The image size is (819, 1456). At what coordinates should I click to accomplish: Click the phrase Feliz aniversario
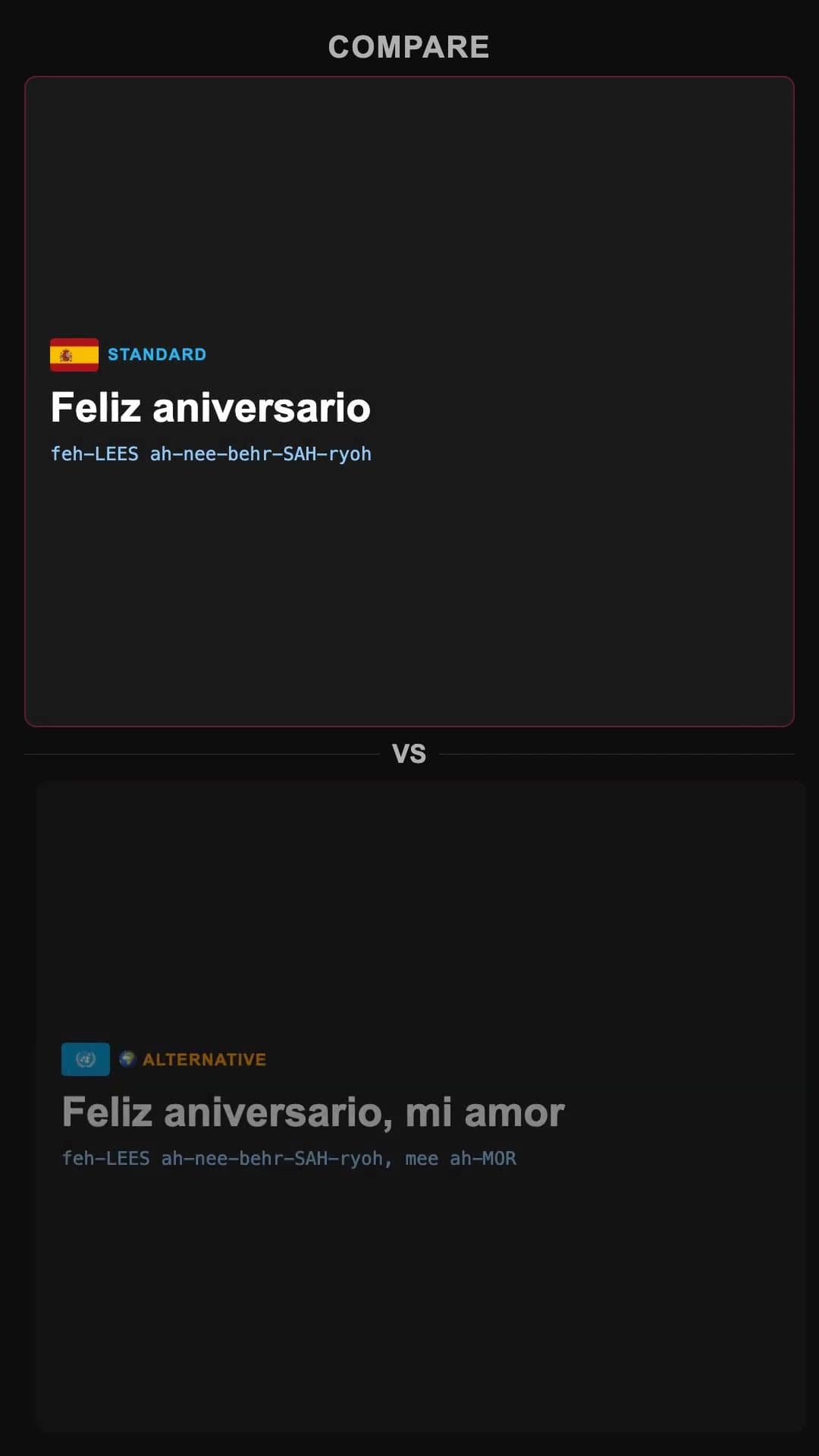point(209,407)
